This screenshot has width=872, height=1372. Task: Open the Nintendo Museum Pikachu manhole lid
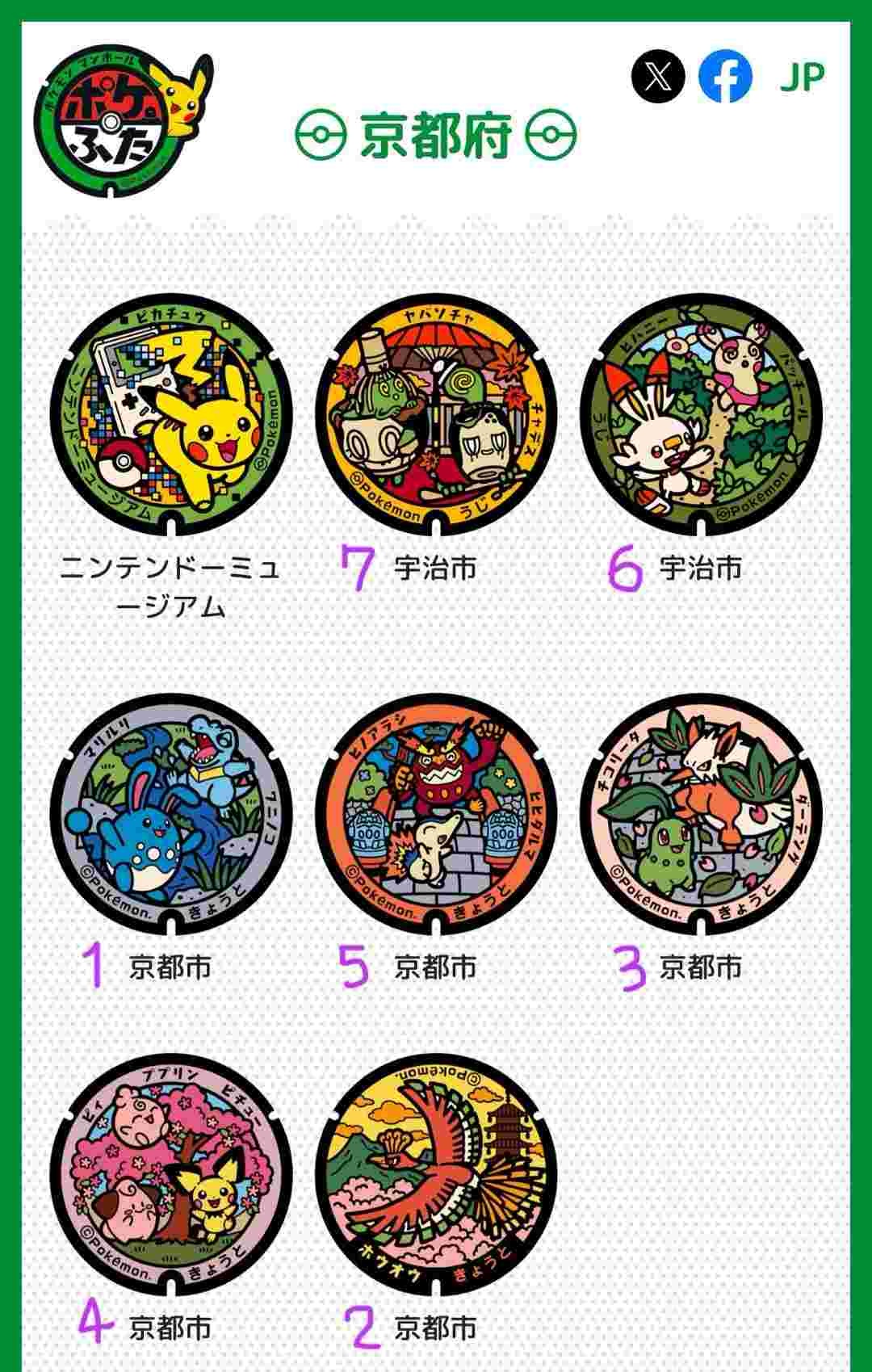tap(170, 414)
